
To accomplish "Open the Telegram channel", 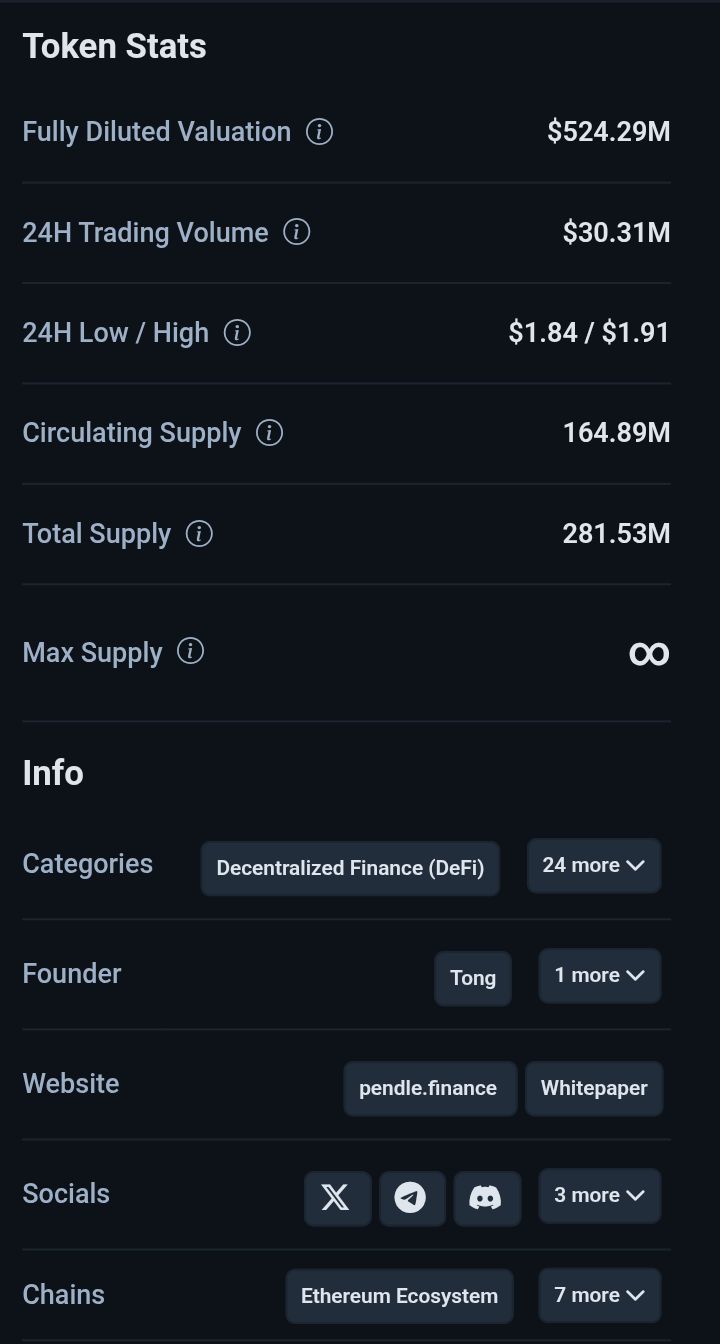I will coord(410,1198).
